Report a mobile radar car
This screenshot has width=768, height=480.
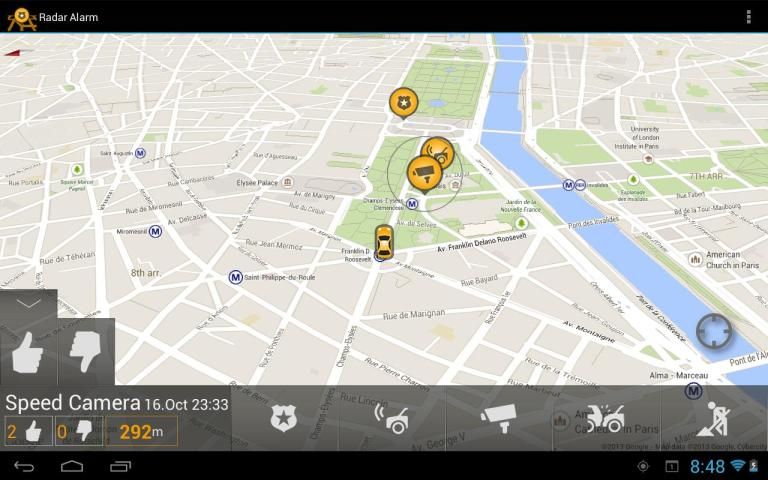(391, 418)
